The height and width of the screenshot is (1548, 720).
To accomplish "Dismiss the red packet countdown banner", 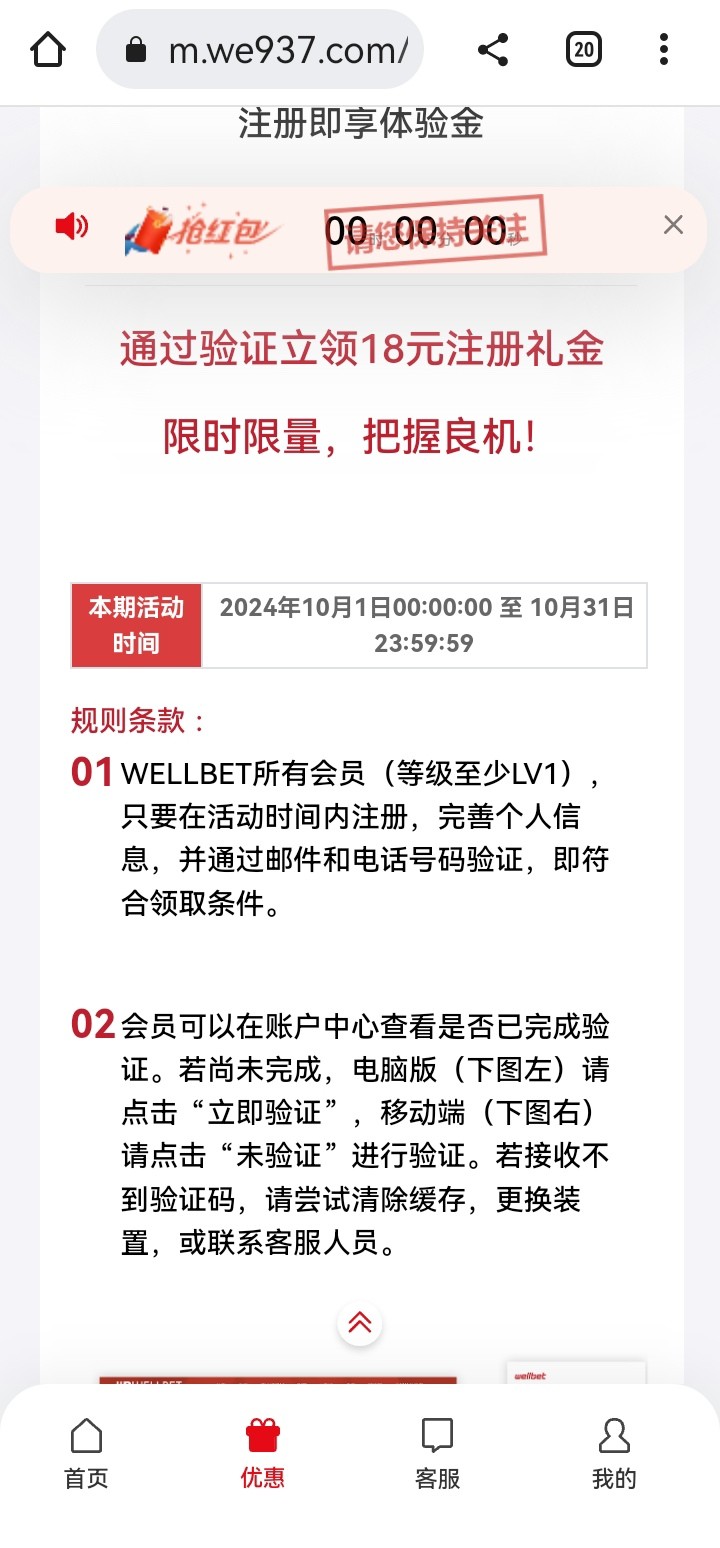I will [x=673, y=225].
